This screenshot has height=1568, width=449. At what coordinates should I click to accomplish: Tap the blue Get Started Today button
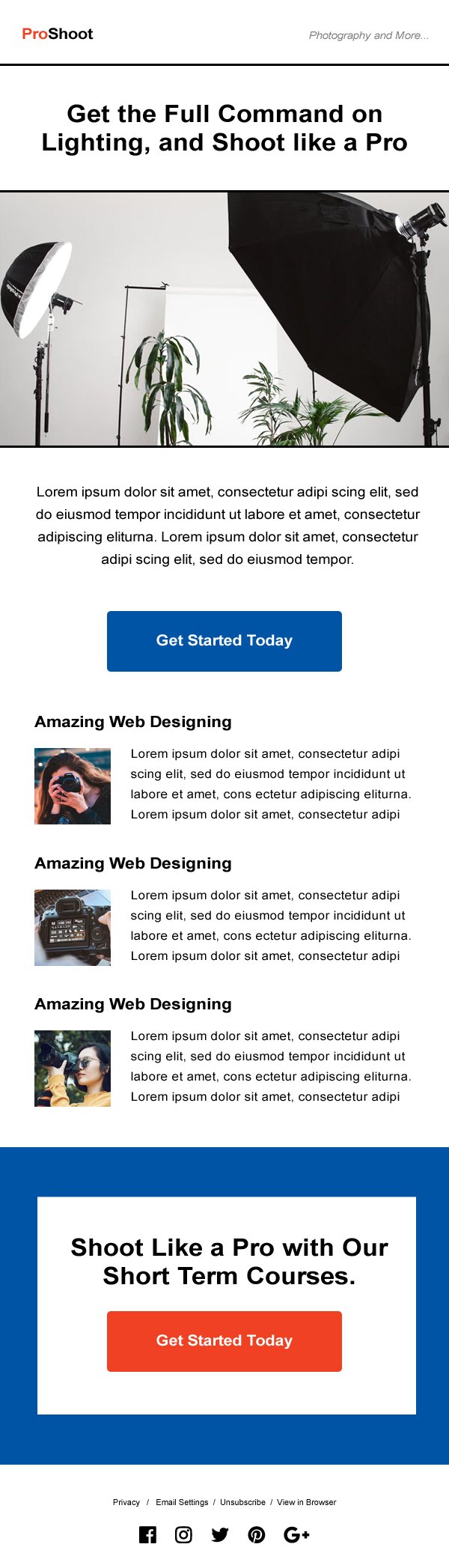(224, 641)
